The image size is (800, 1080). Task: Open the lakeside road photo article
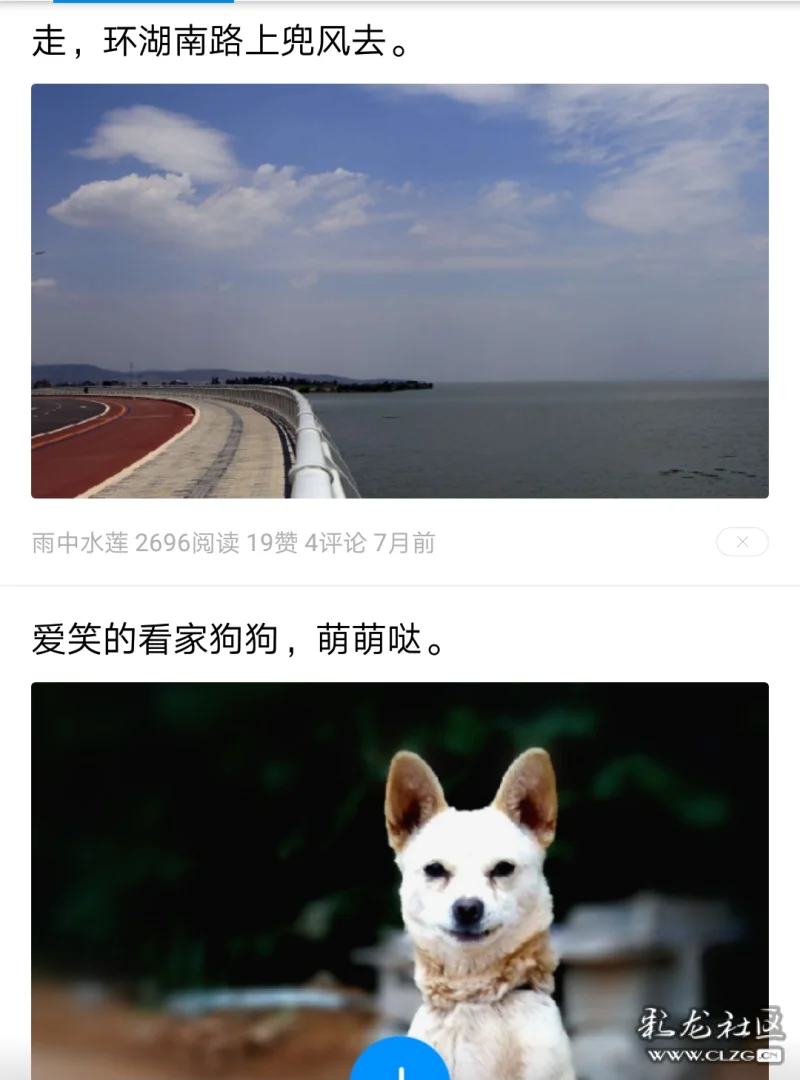point(400,290)
